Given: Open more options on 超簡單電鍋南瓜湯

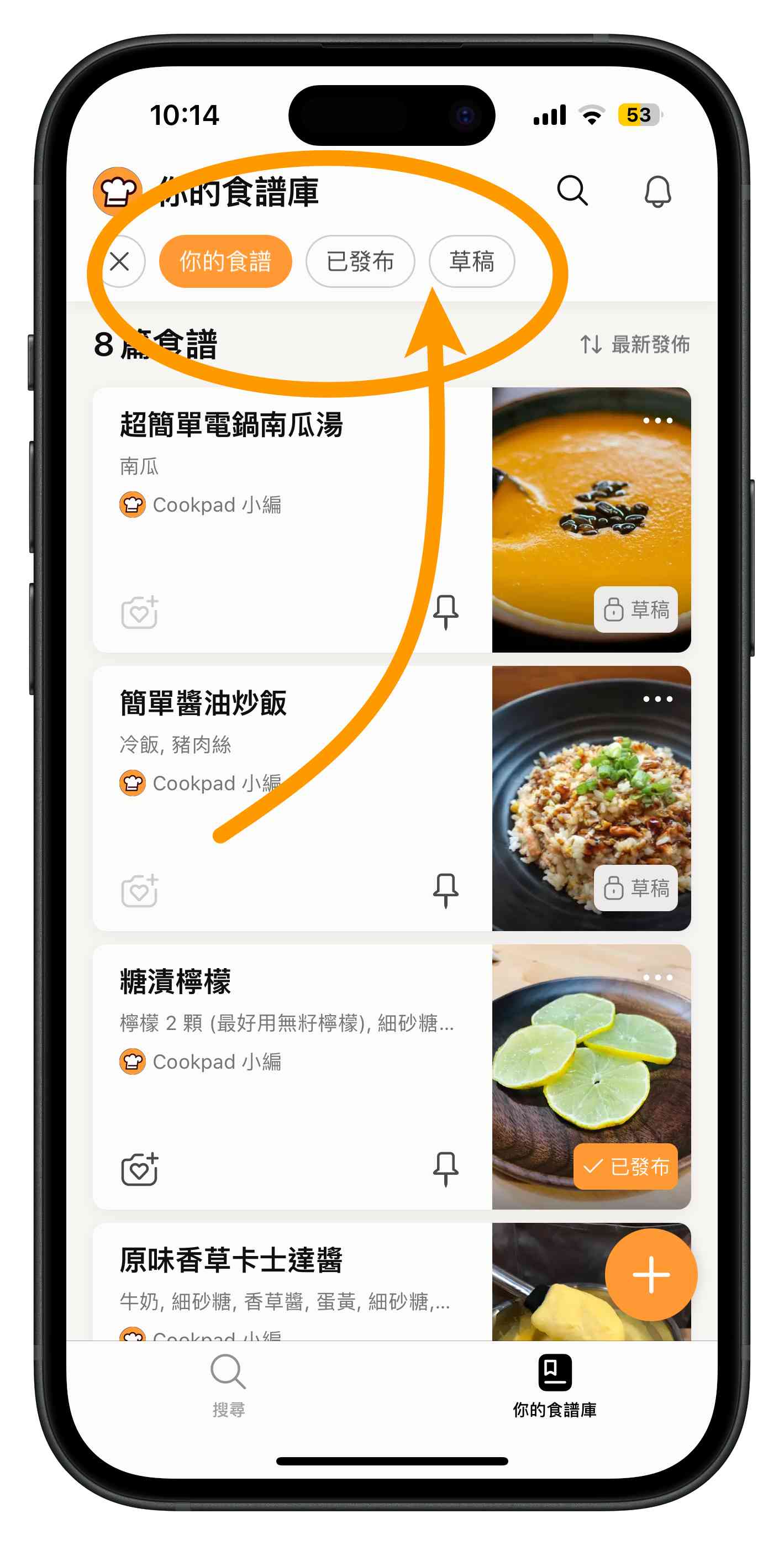Looking at the screenshot, I should pos(657,421).
